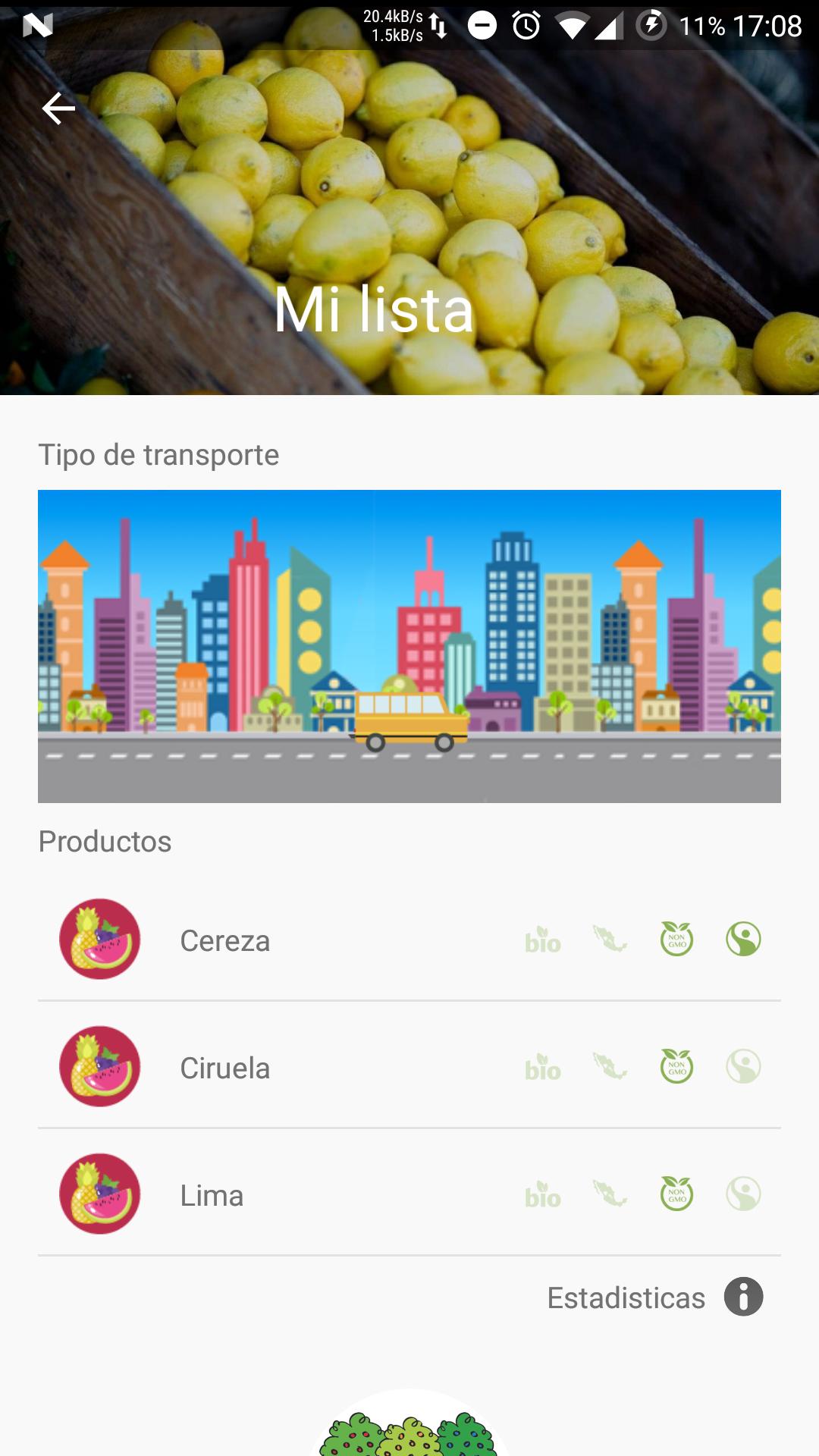
Task: Open the Lima product row
Action: [212, 1195]
